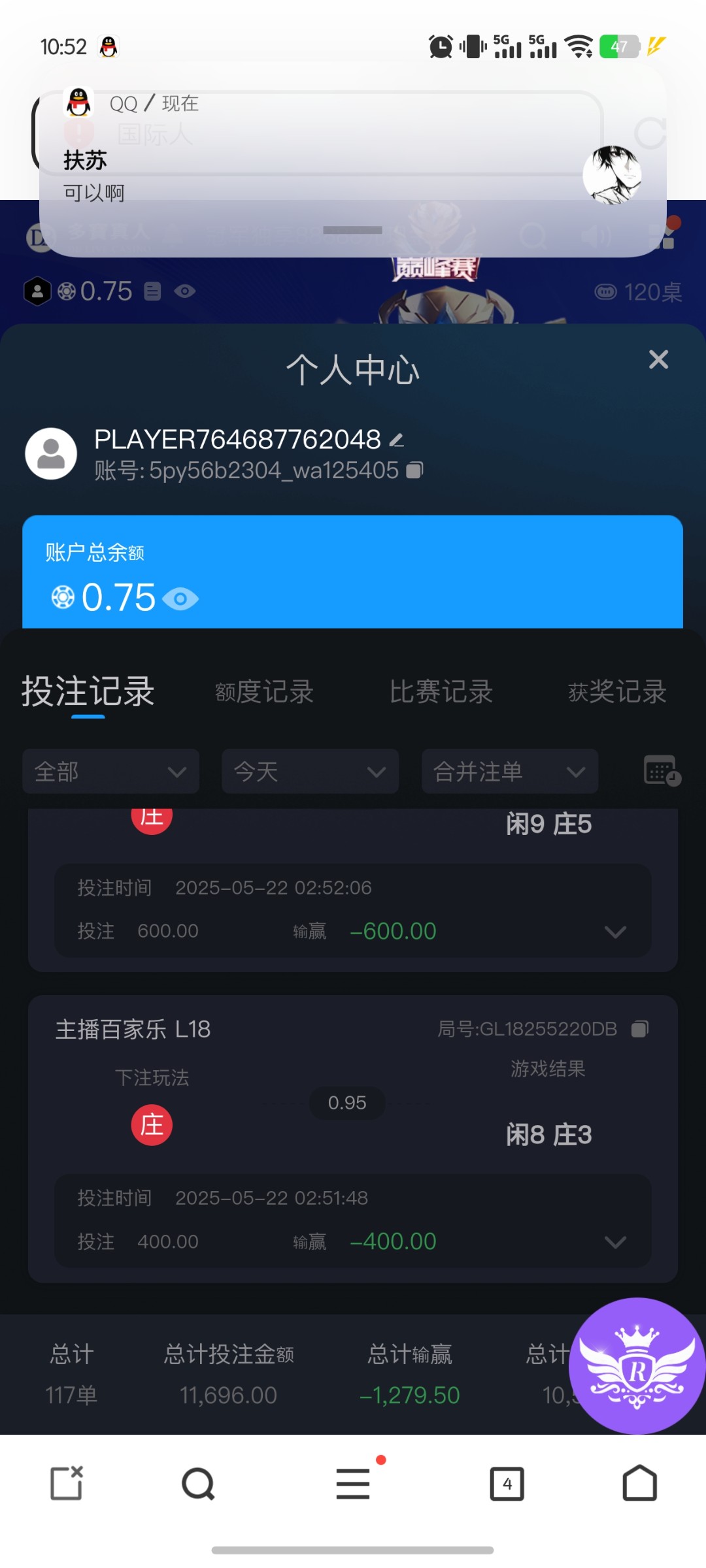The image size is (706, 1568).
Task: Open the calendar date picker icon
Action: 662,772
